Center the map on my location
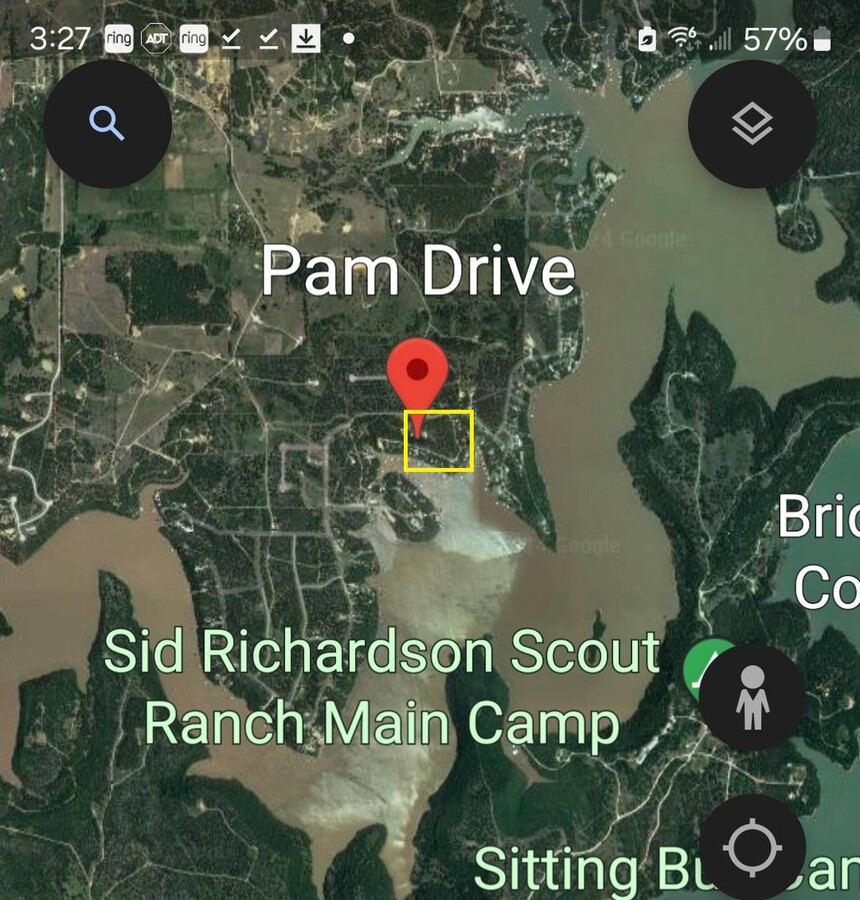Image resolution: width=860 pixels, height=900 pixels. tap(752, 848)
